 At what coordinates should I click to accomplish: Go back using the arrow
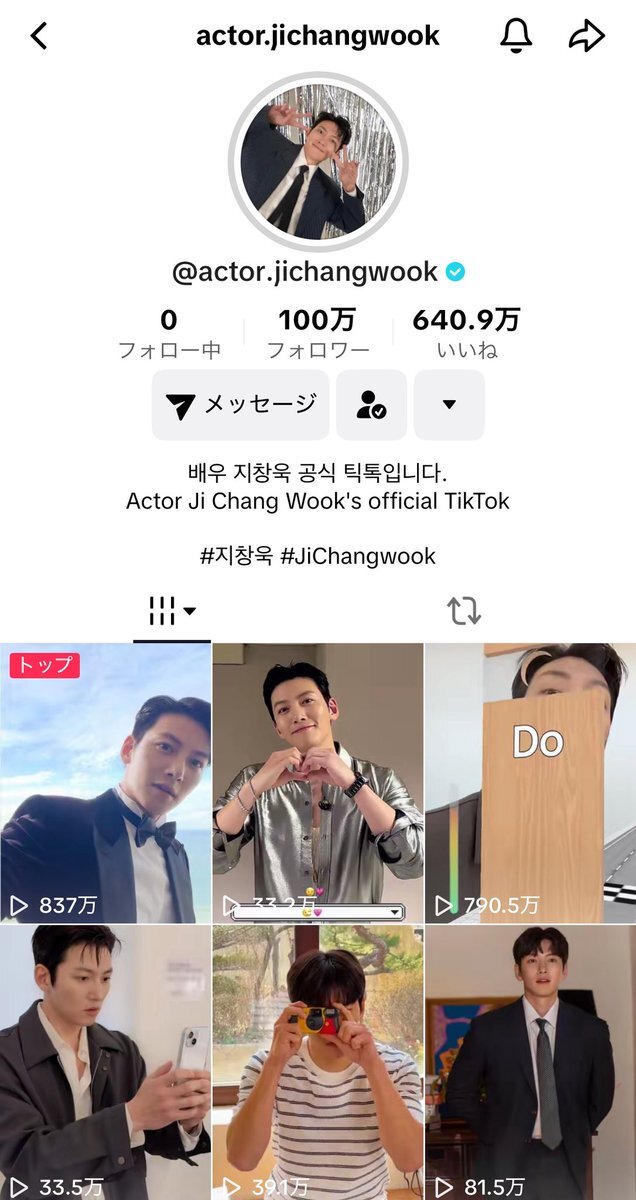pos(40,37)
